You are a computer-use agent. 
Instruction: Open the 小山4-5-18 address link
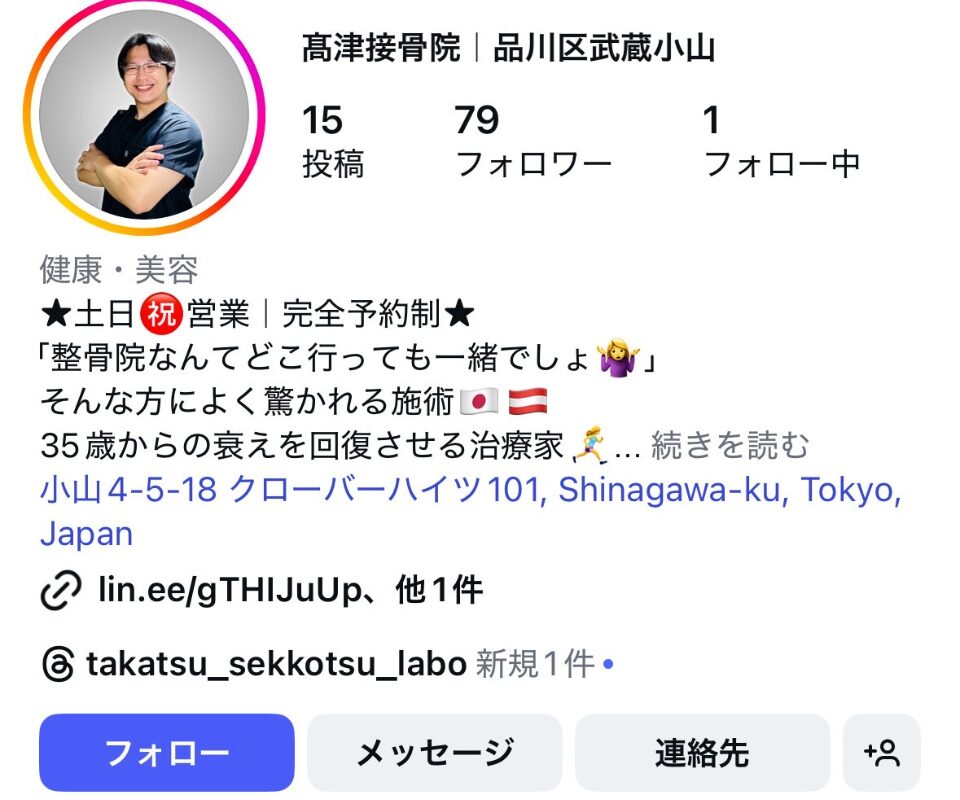tap(470, 492)
